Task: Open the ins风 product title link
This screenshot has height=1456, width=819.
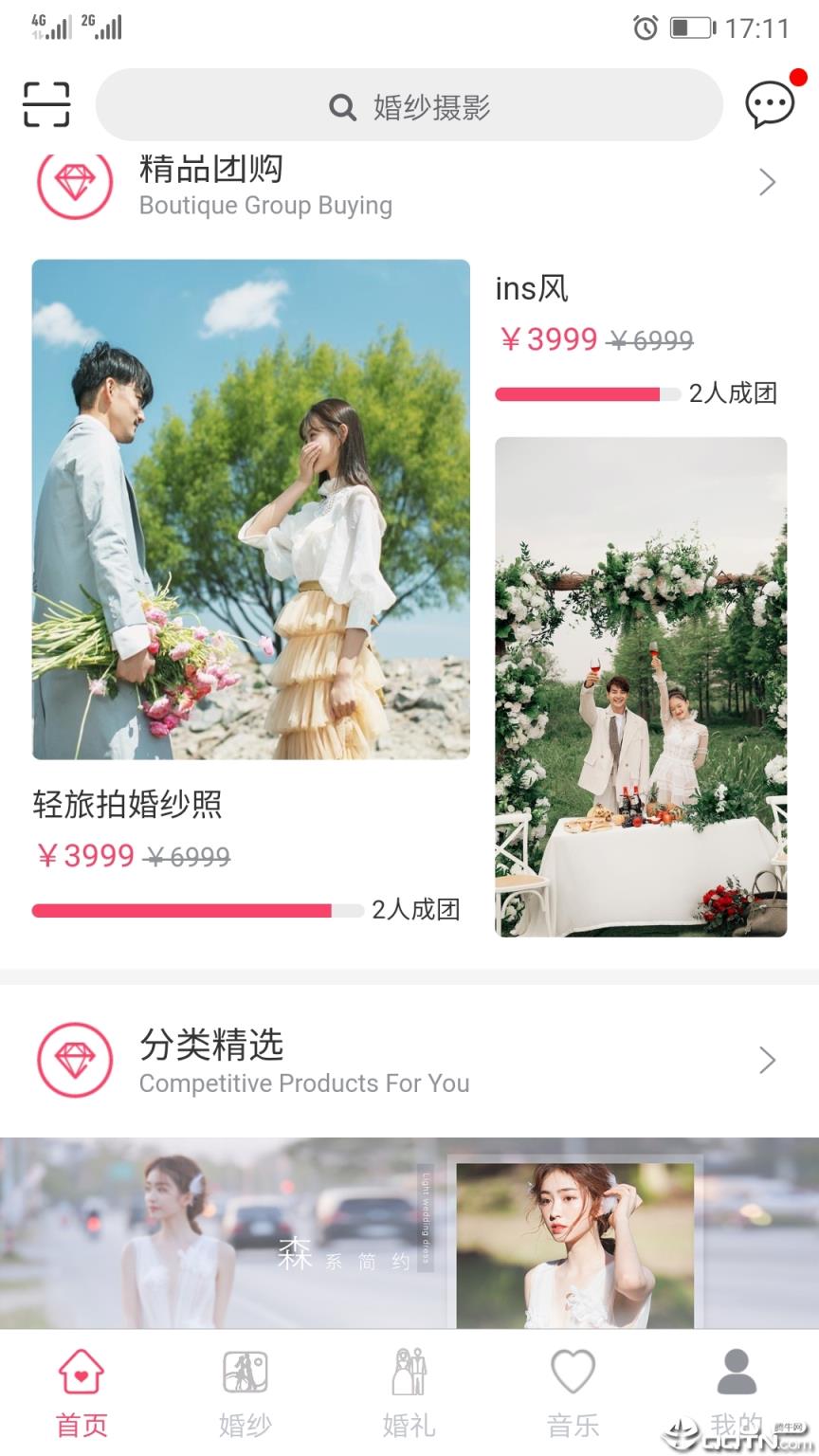Action: pos(531,287)
